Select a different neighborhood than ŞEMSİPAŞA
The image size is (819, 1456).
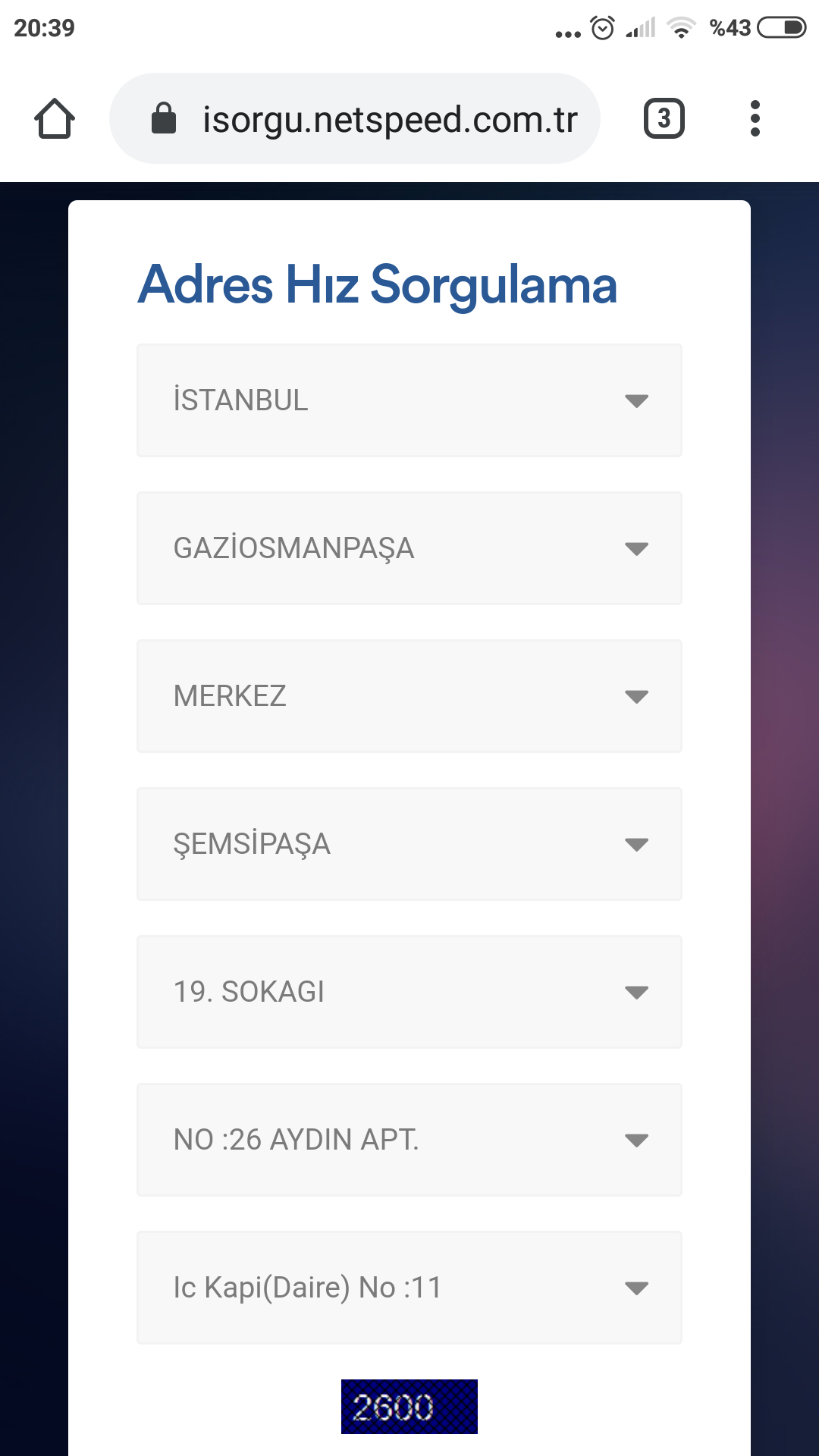(409, 844)
